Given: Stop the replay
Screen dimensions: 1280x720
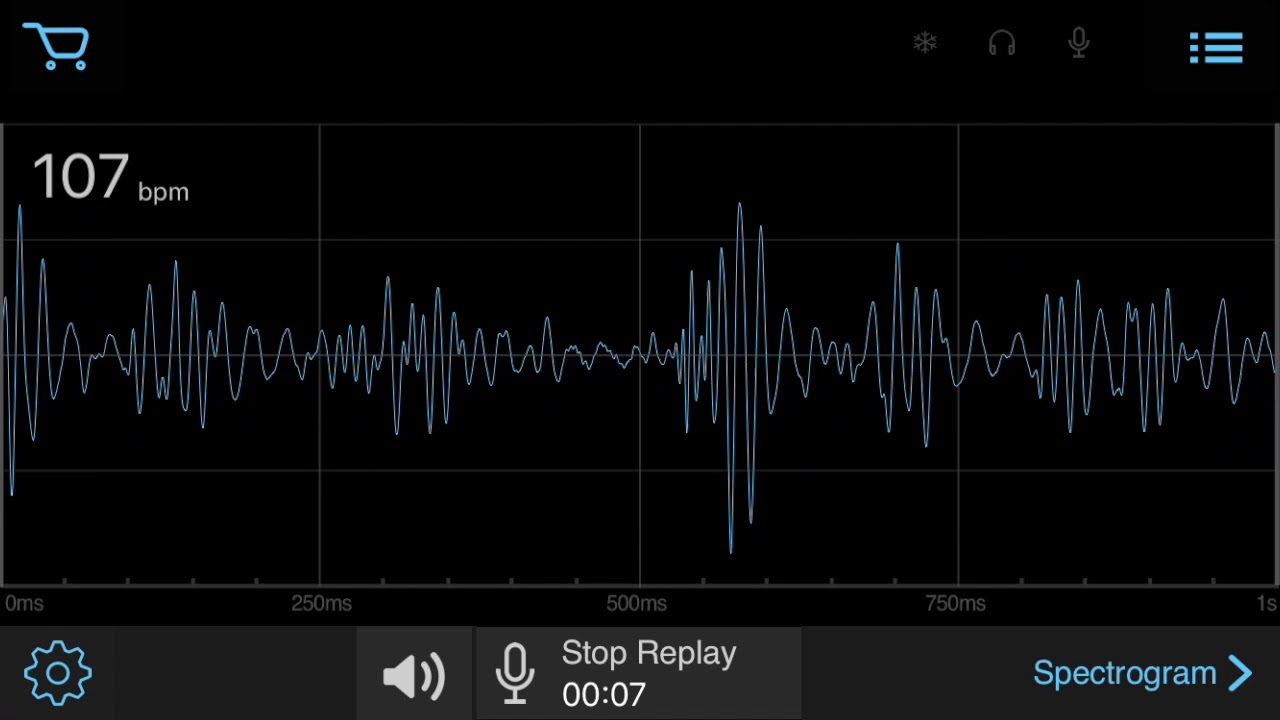Looking at the screenshot, I should point(638,673).
